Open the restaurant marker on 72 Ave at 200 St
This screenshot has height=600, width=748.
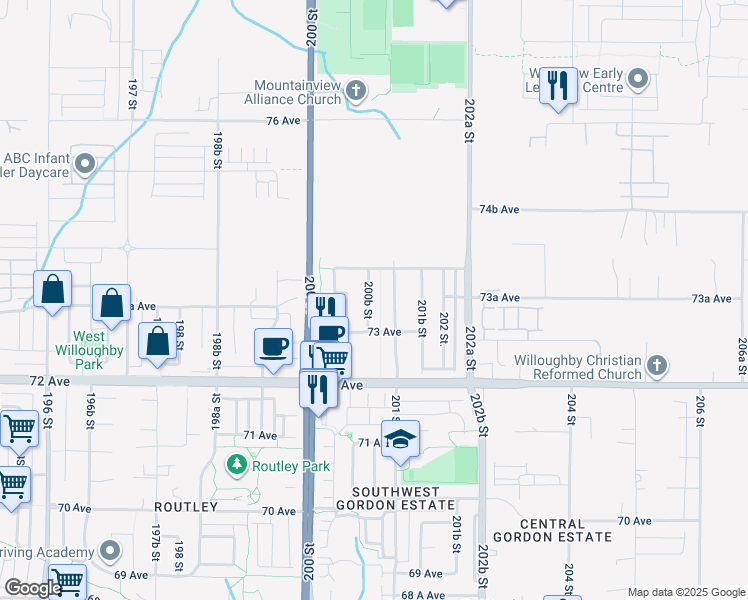click(318, 388)
